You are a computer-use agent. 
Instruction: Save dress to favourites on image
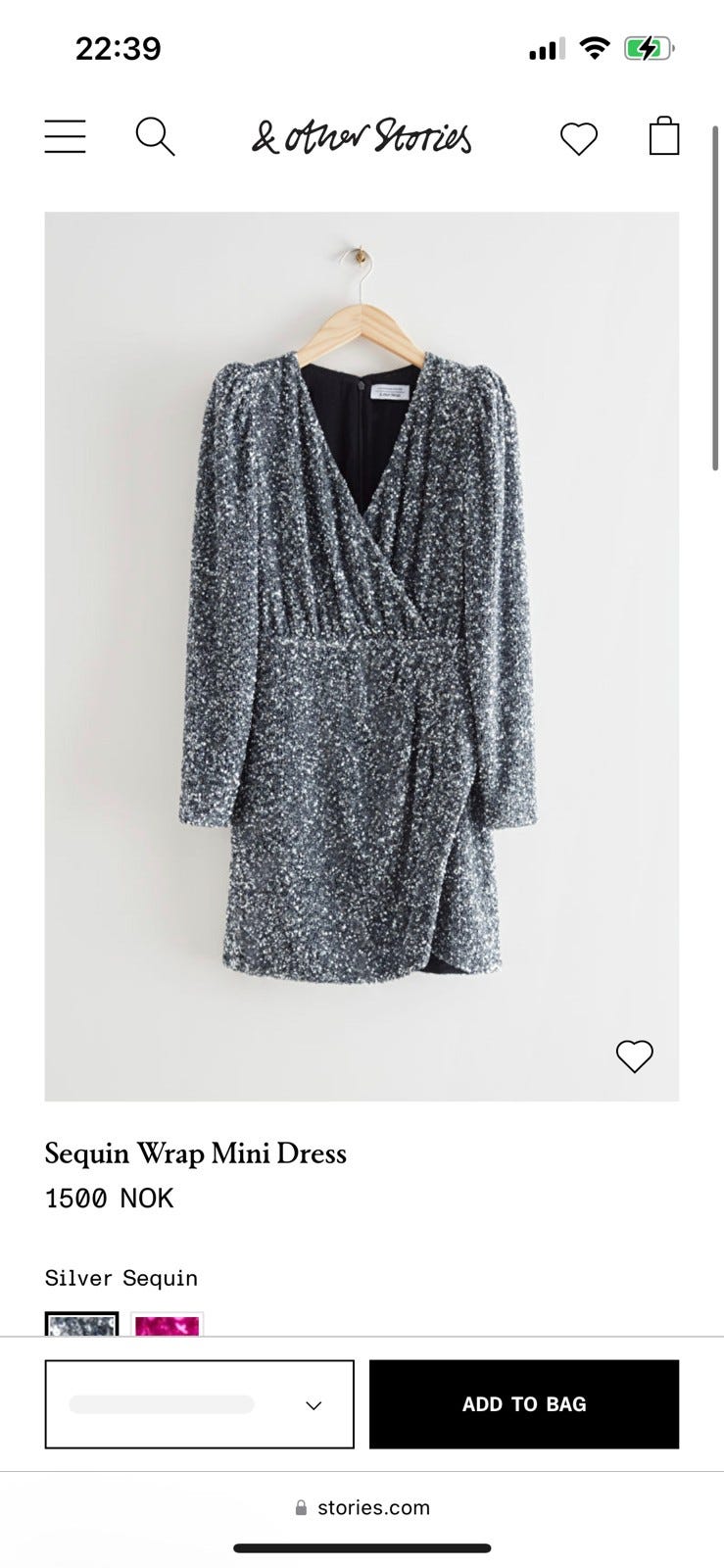[634, 1055]
